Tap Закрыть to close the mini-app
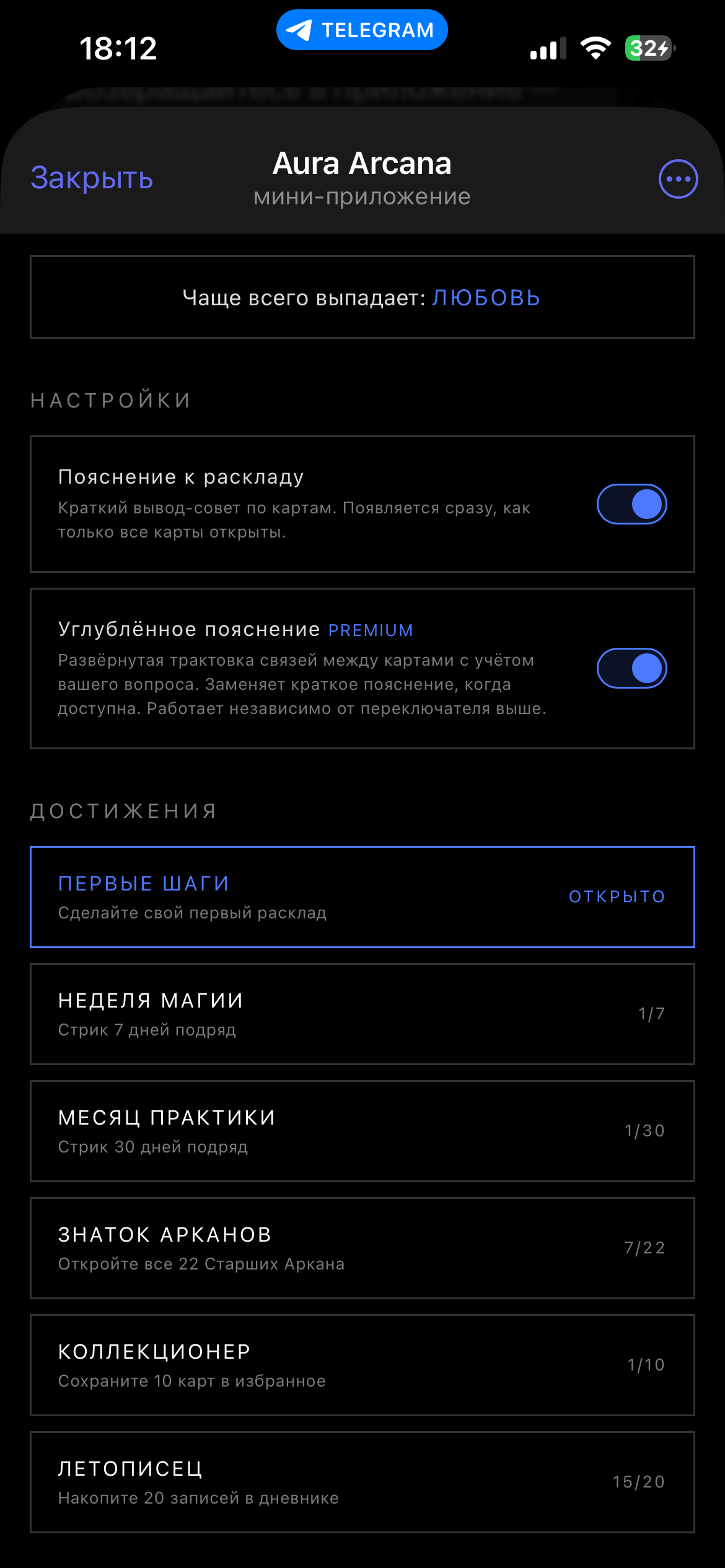Viewport: 725px width, 1568px height. [92, 178]
